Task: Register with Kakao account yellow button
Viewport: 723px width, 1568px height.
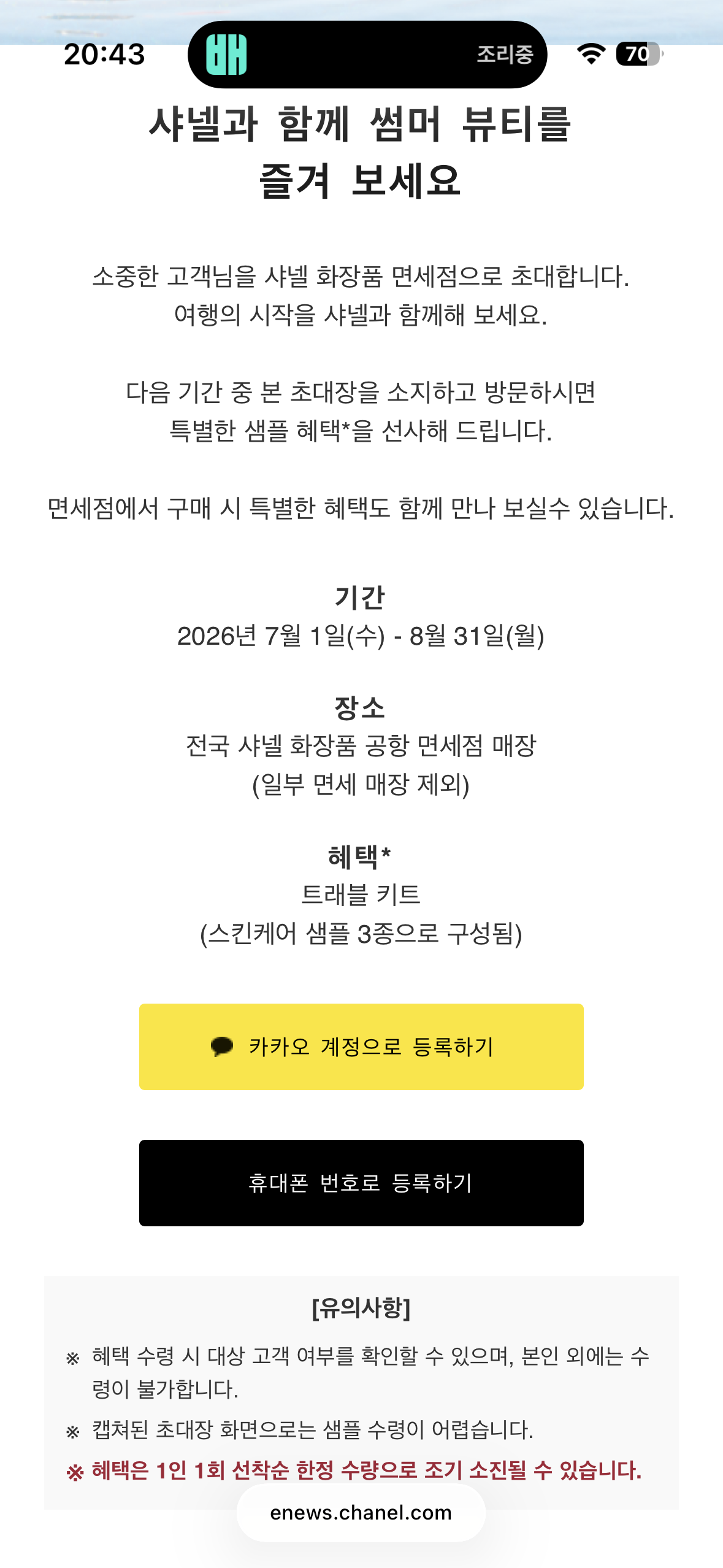Action: [x=361, y=1047]
